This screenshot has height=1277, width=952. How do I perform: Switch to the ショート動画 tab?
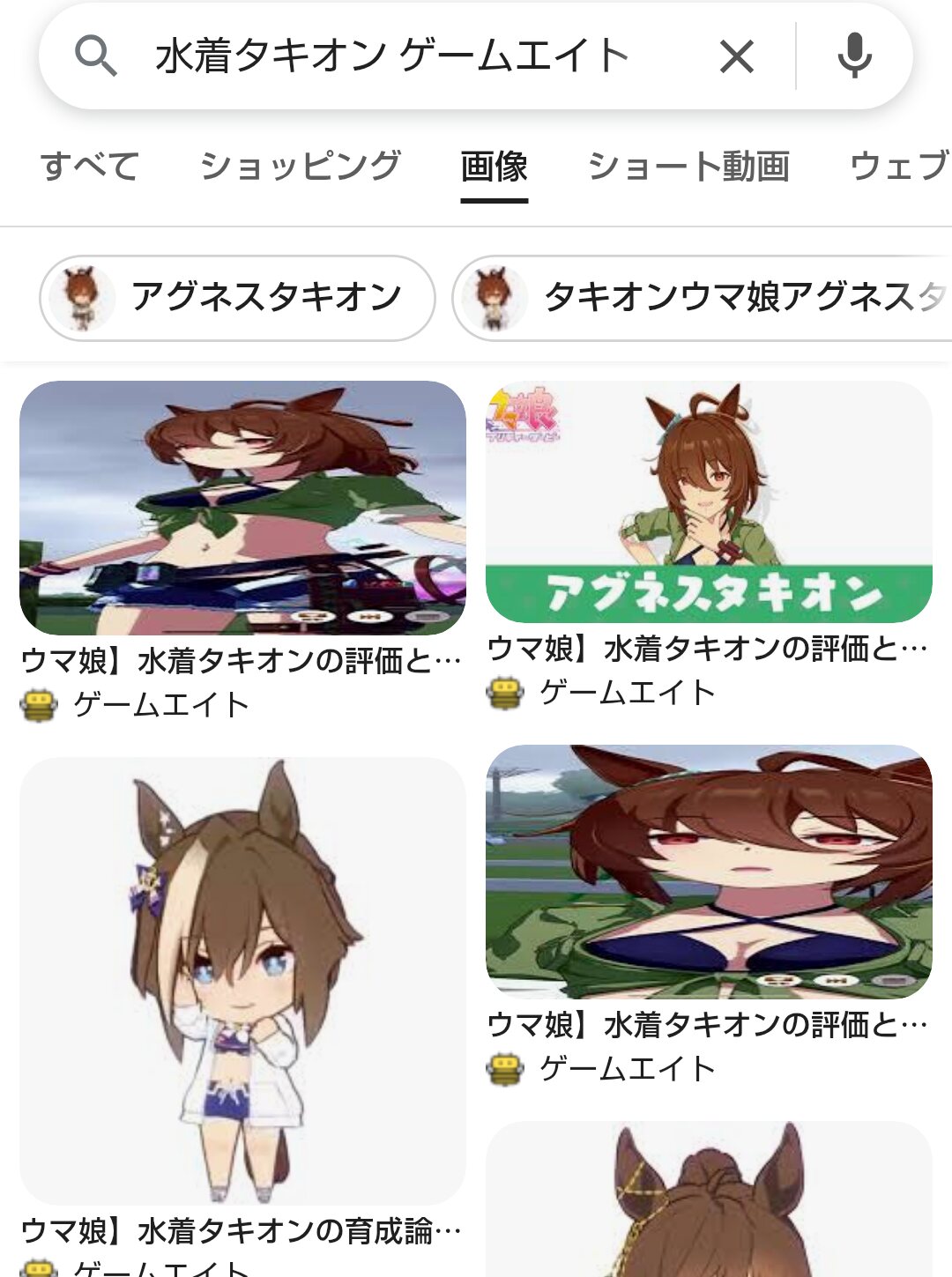688,166
